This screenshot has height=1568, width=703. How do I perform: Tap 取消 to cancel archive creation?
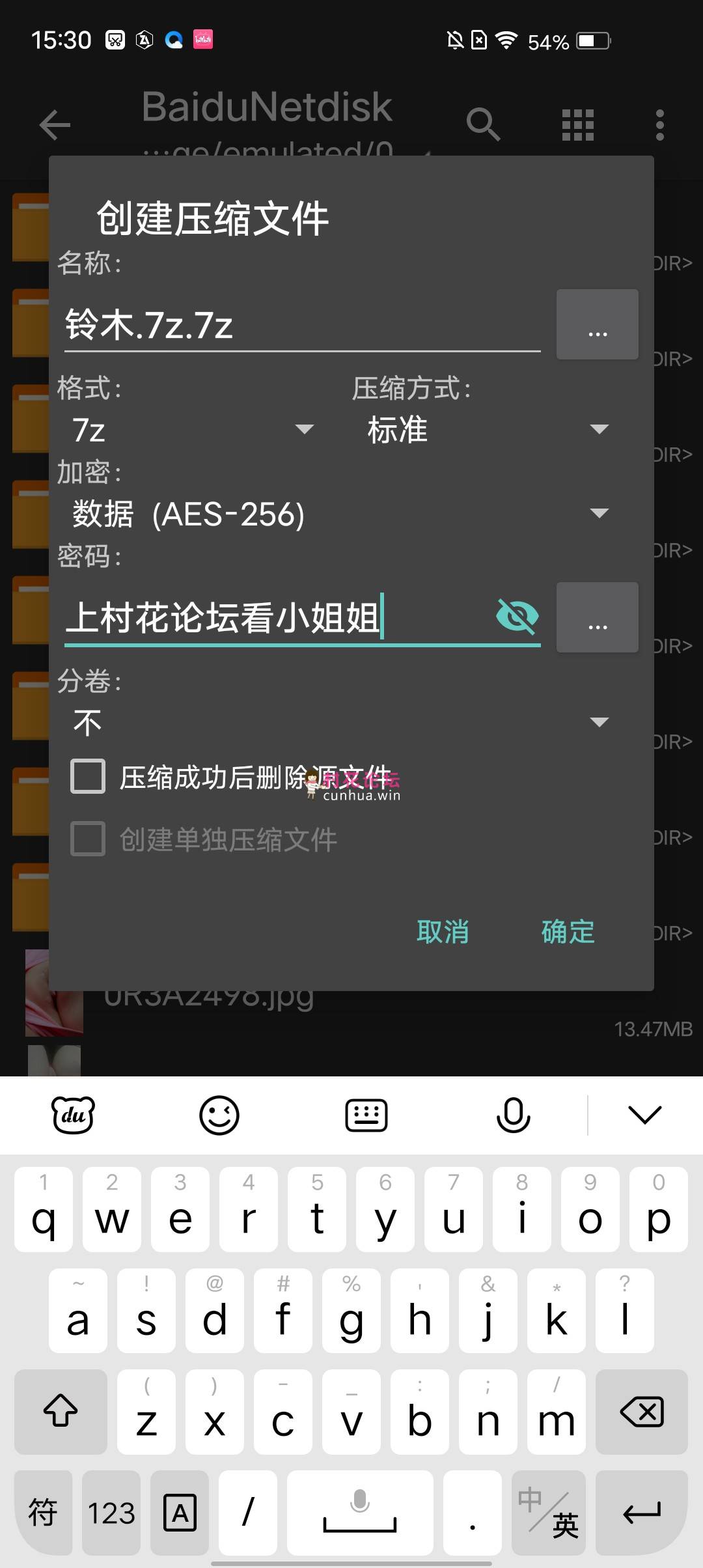(x=443, y=932)
